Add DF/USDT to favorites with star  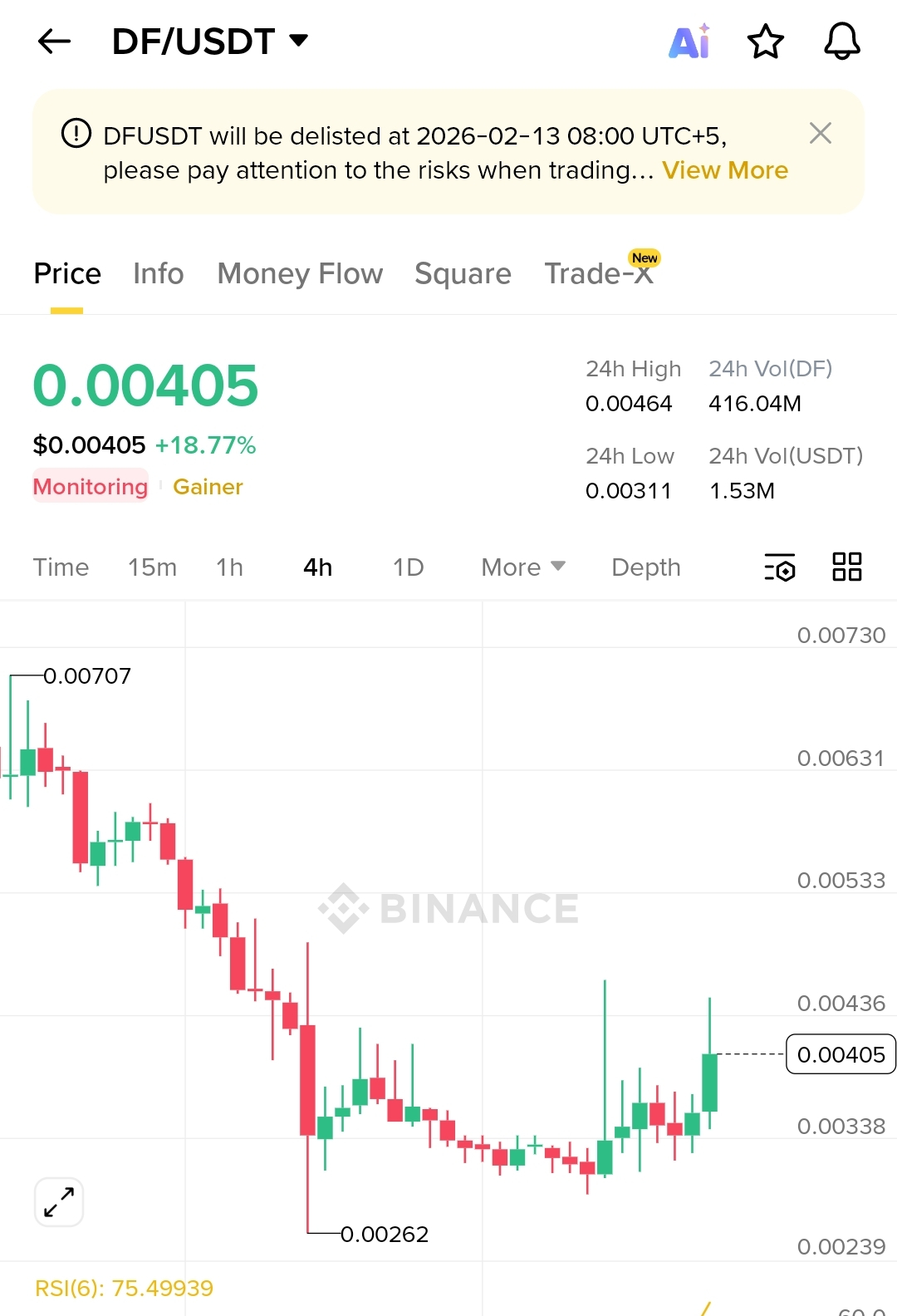765,42
